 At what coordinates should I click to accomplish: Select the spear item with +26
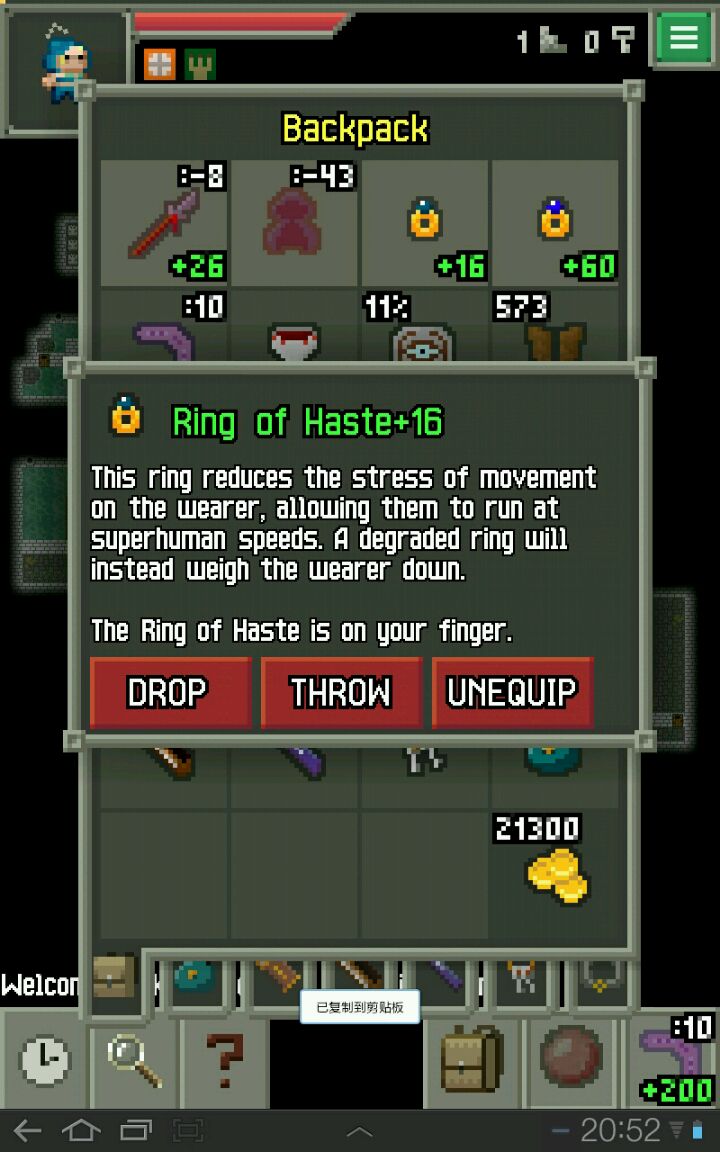[x=165, y=223]
